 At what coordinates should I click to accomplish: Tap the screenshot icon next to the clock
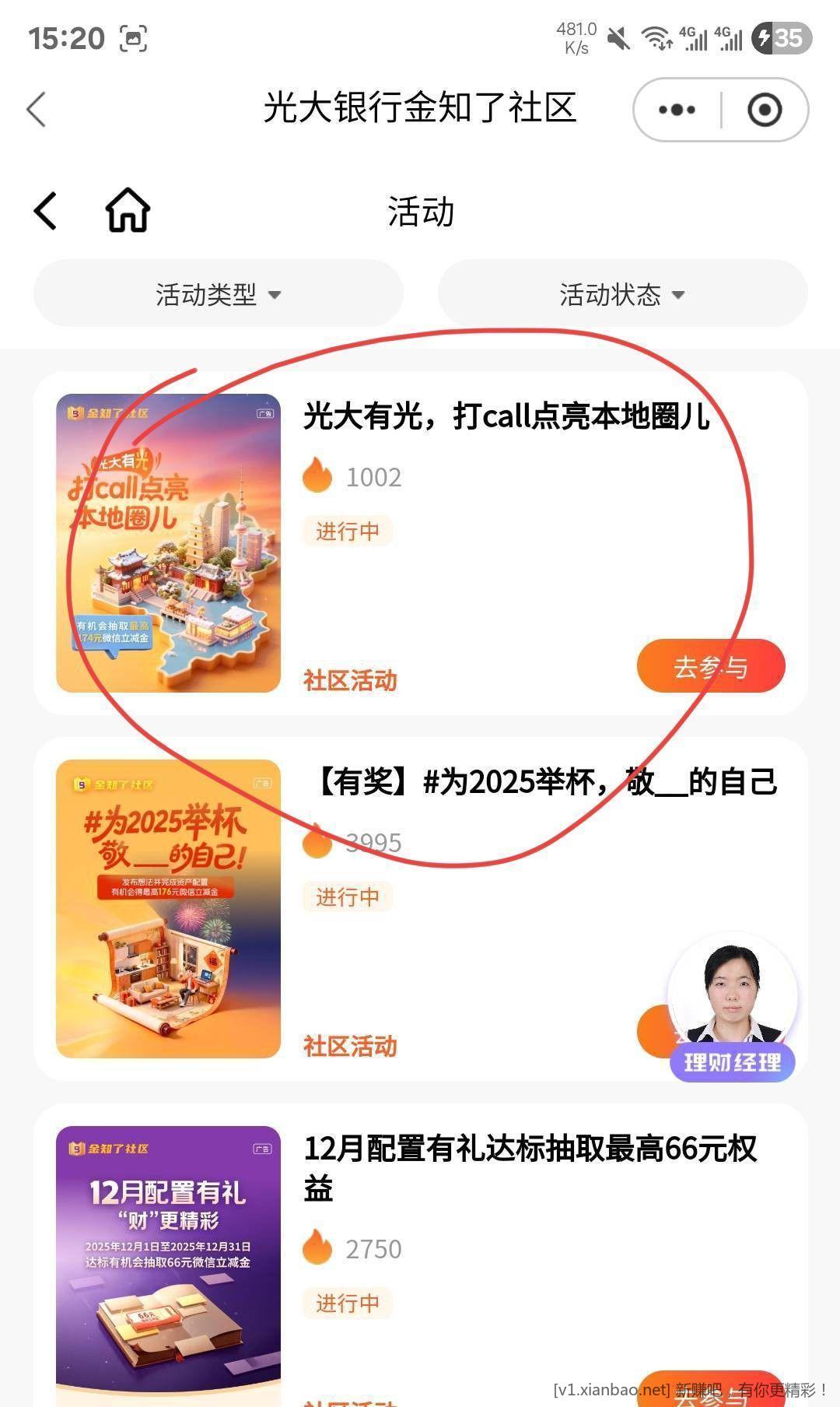tap(132, 37)
